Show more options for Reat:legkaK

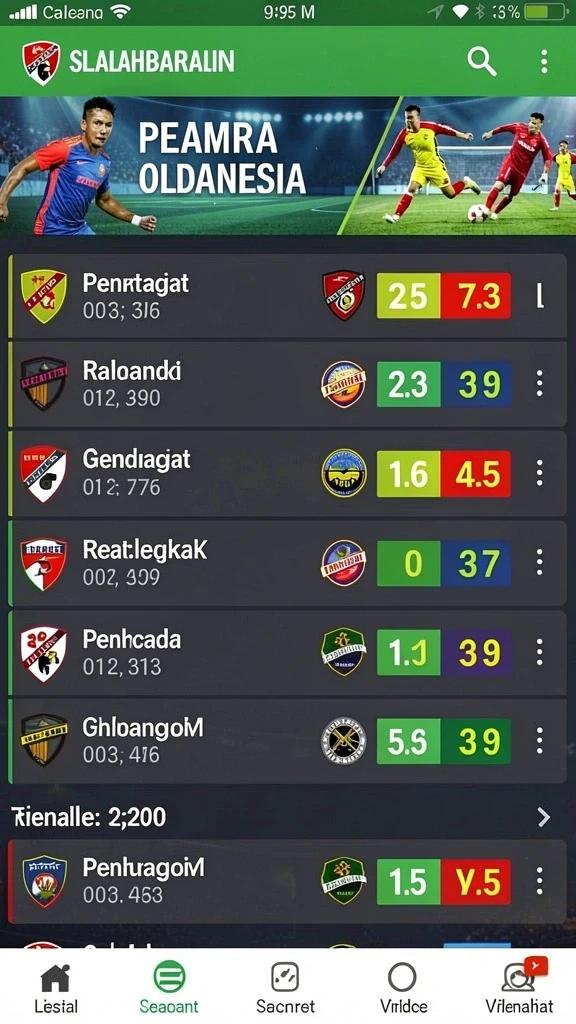pyautogui.click(x=539, y=562)
